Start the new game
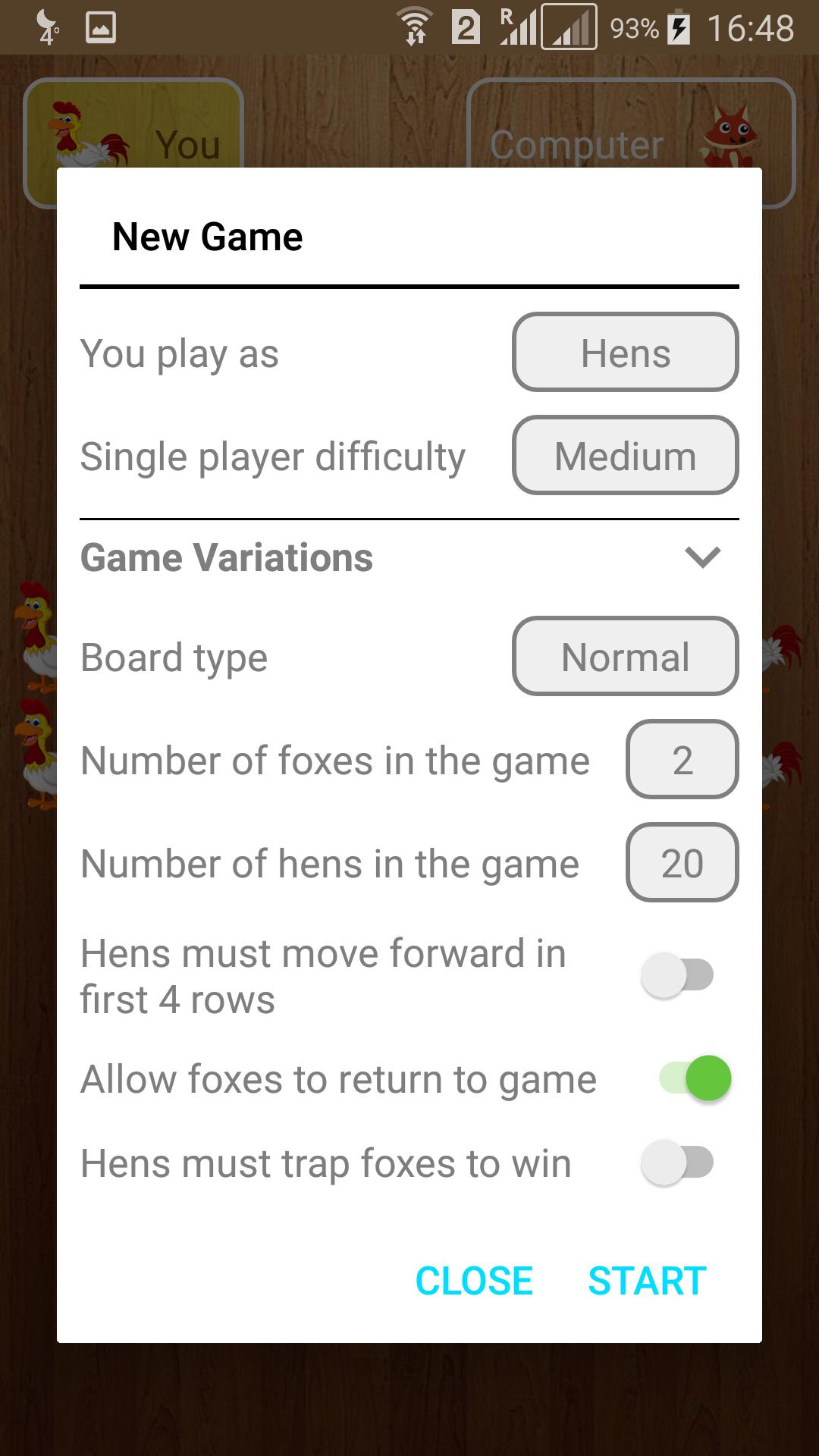 647,1281
